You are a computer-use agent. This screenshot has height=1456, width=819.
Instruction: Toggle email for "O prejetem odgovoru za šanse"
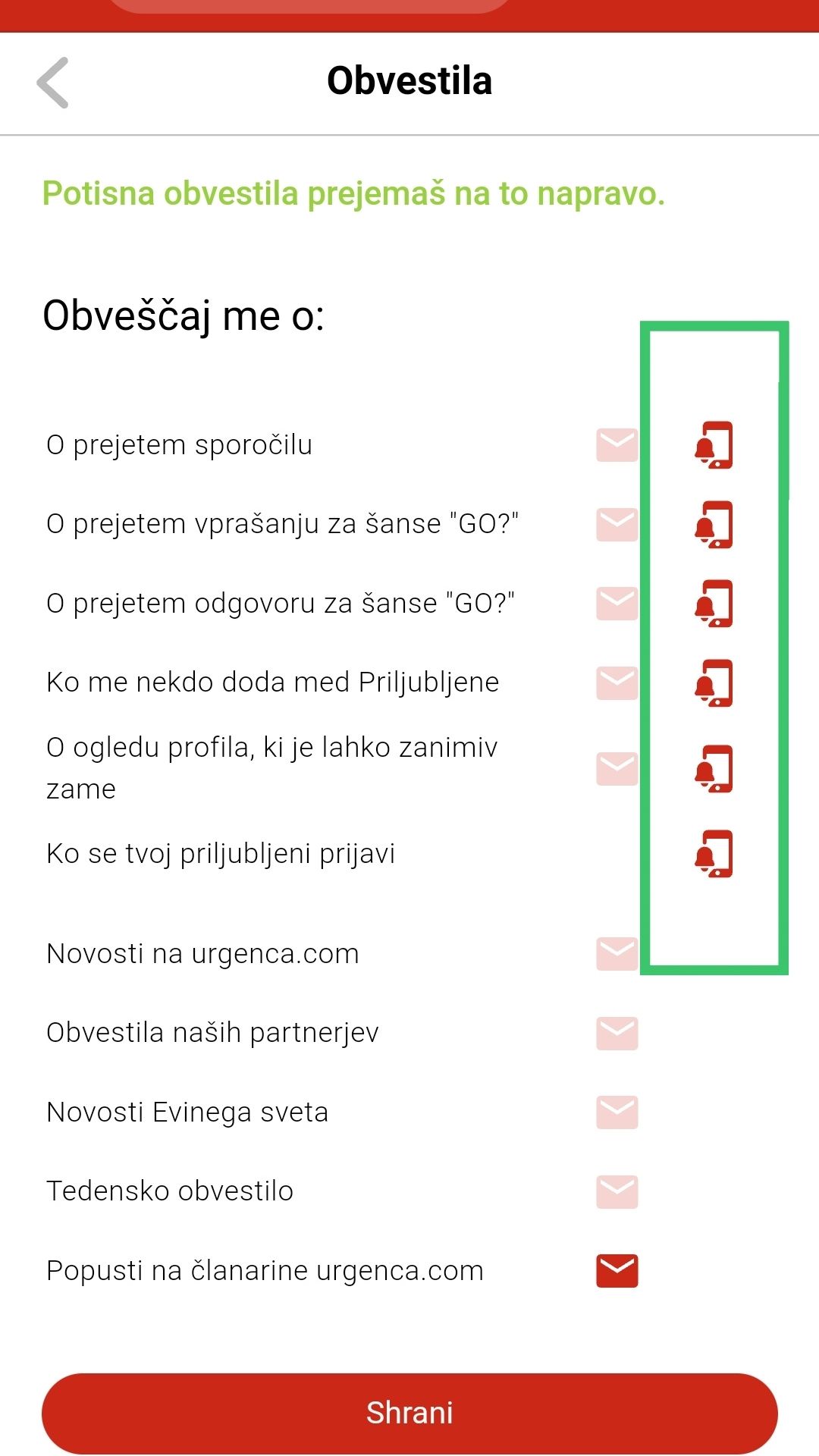pyautogui.click(x=617, y=604)
